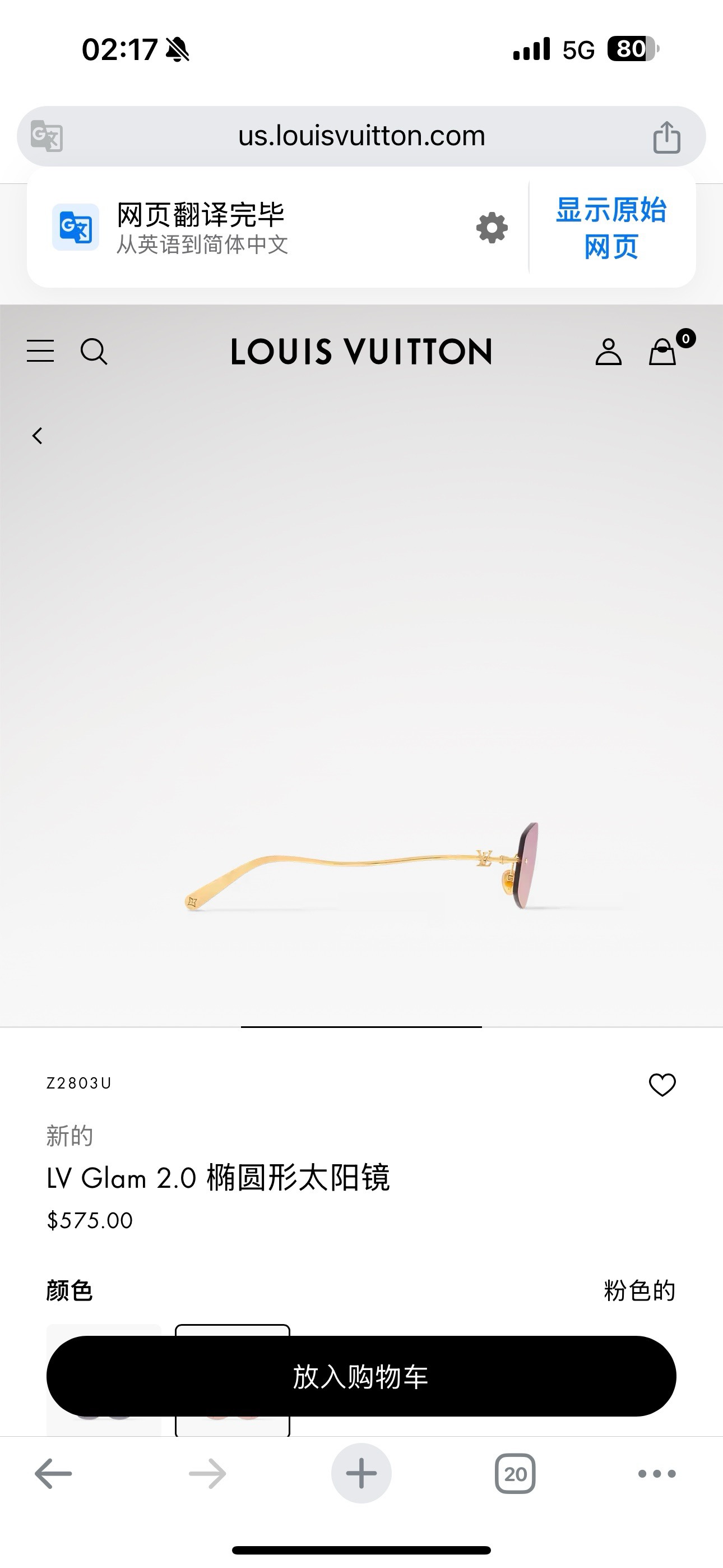This screenshot has height=1568, width=723.
Task: Tap Safari's forward navigation arrow
Action: 207,1473
